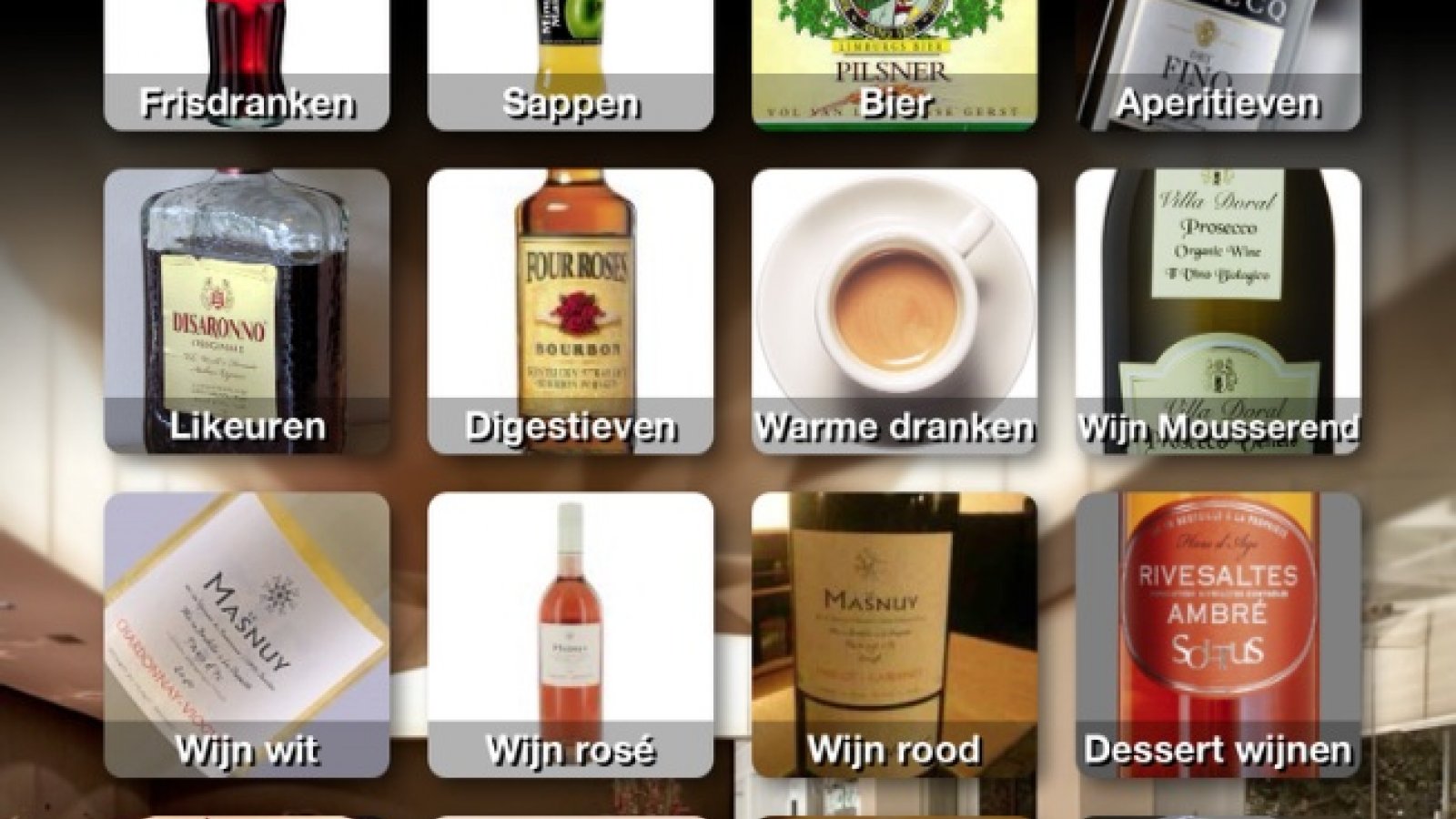
Task: Open Dessert wijnen
Action: coord(1218,634)
